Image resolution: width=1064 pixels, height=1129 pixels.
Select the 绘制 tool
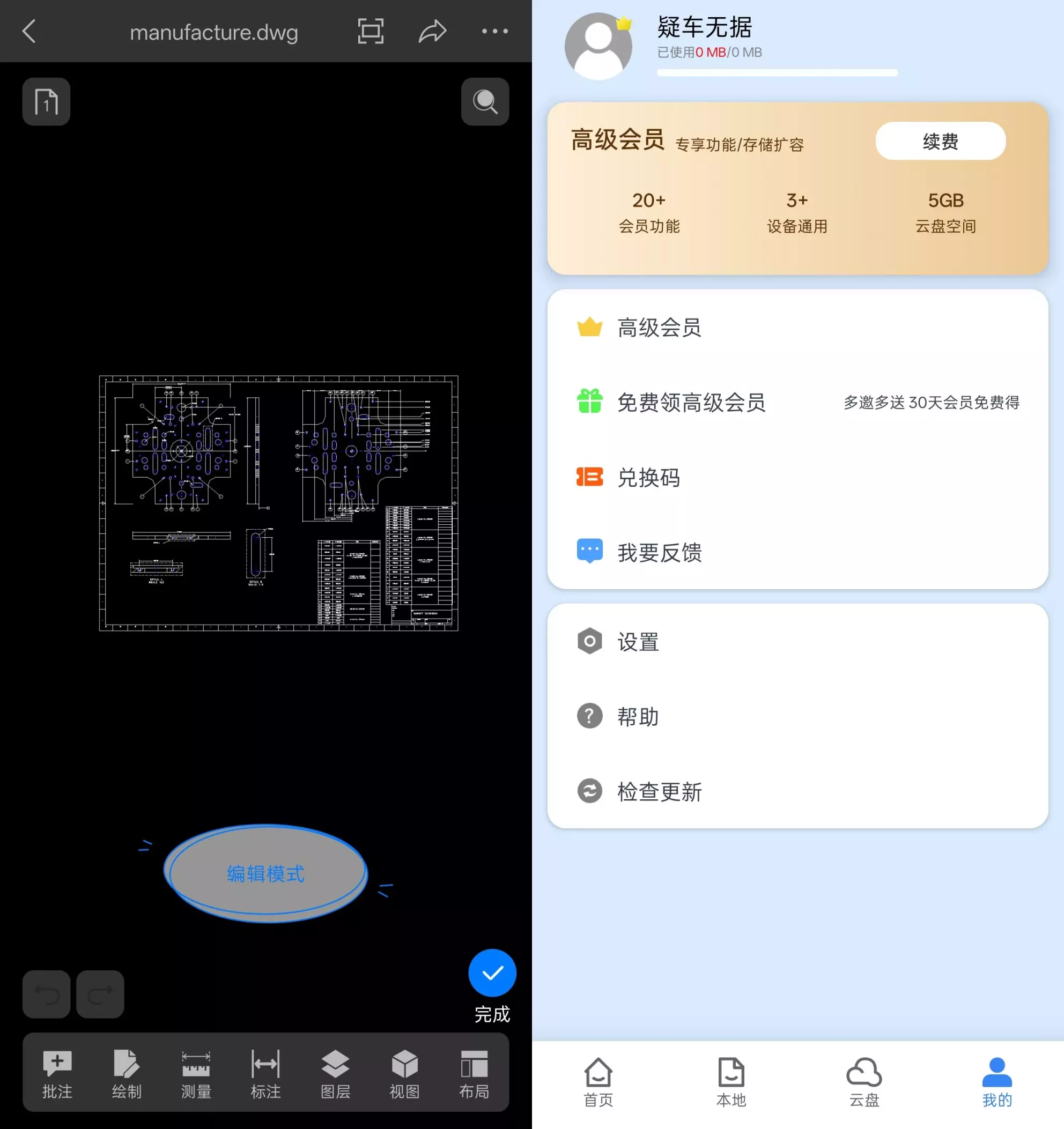pyautogui.click(x=126, y=1073)
